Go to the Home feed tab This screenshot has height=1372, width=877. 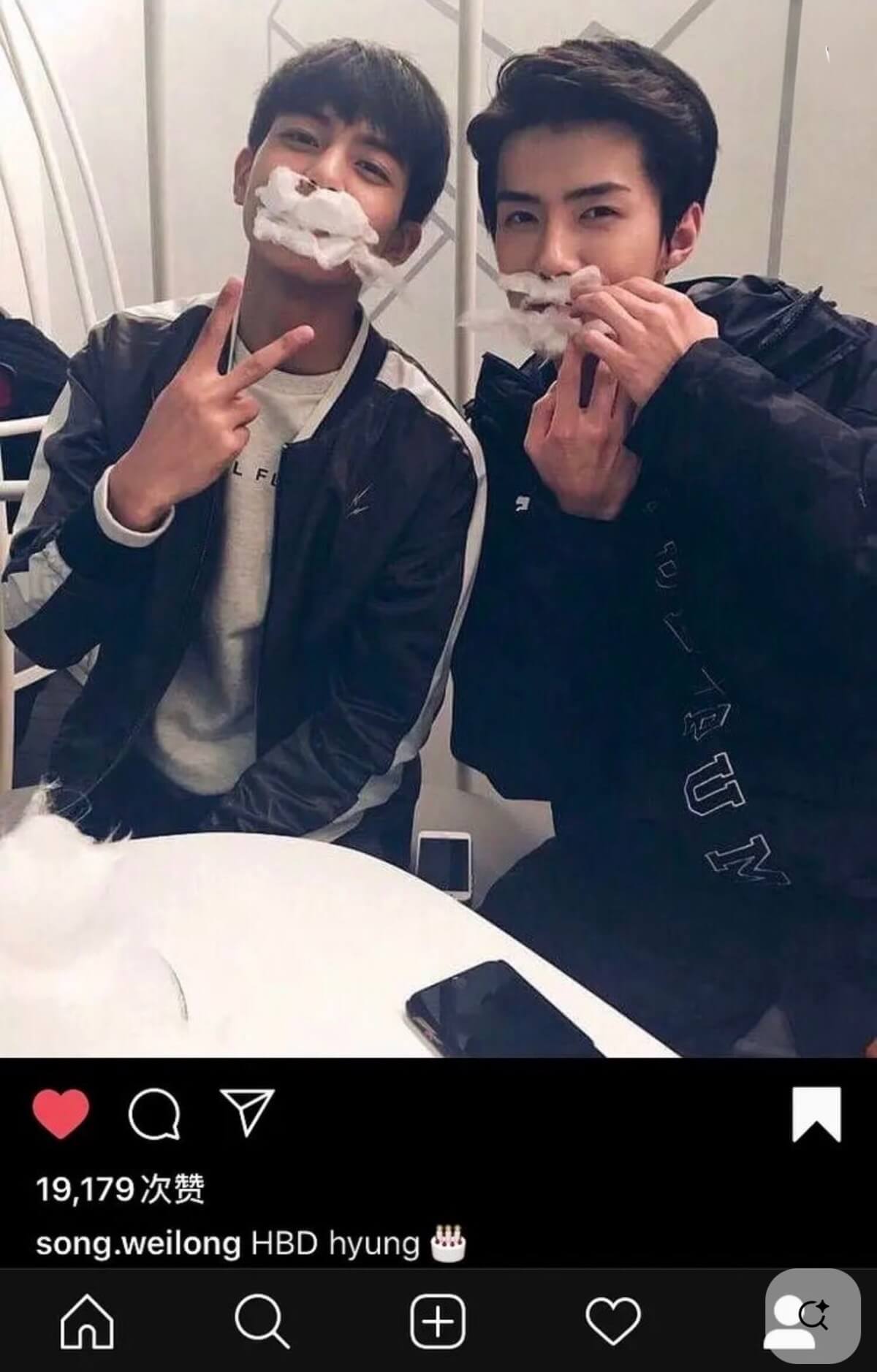click(87, 1322)
